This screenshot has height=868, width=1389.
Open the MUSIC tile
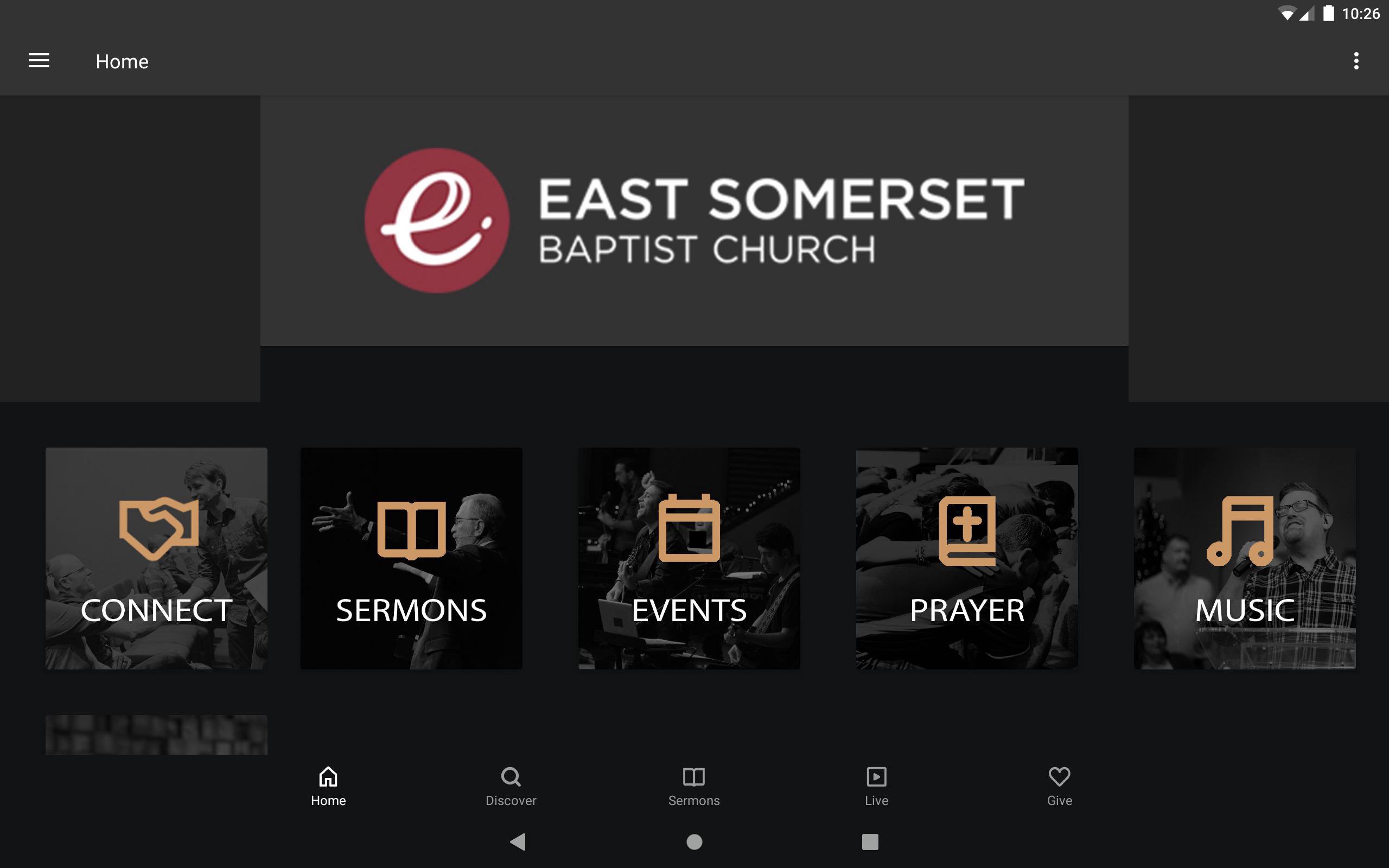1244,558
